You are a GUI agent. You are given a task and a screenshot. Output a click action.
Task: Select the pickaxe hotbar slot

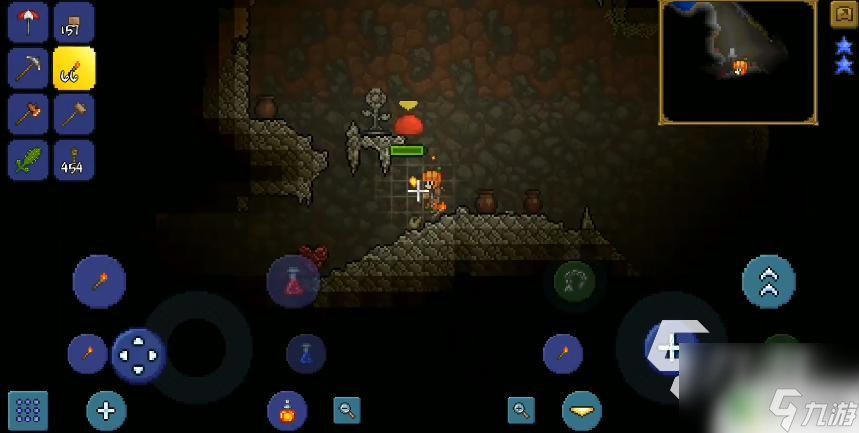(28, 68)
